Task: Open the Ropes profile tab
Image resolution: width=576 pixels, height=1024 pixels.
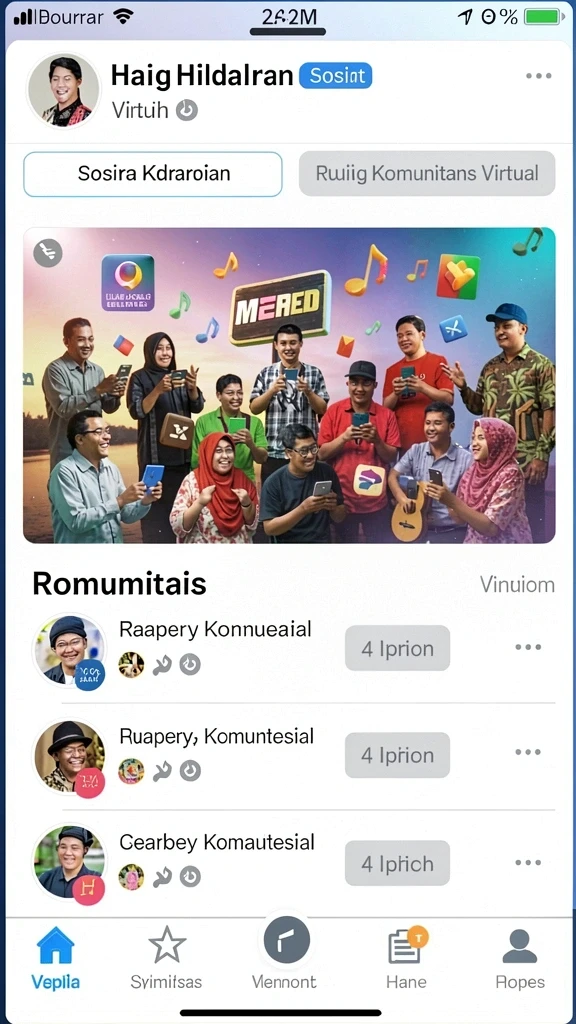Action: (520, 957)
